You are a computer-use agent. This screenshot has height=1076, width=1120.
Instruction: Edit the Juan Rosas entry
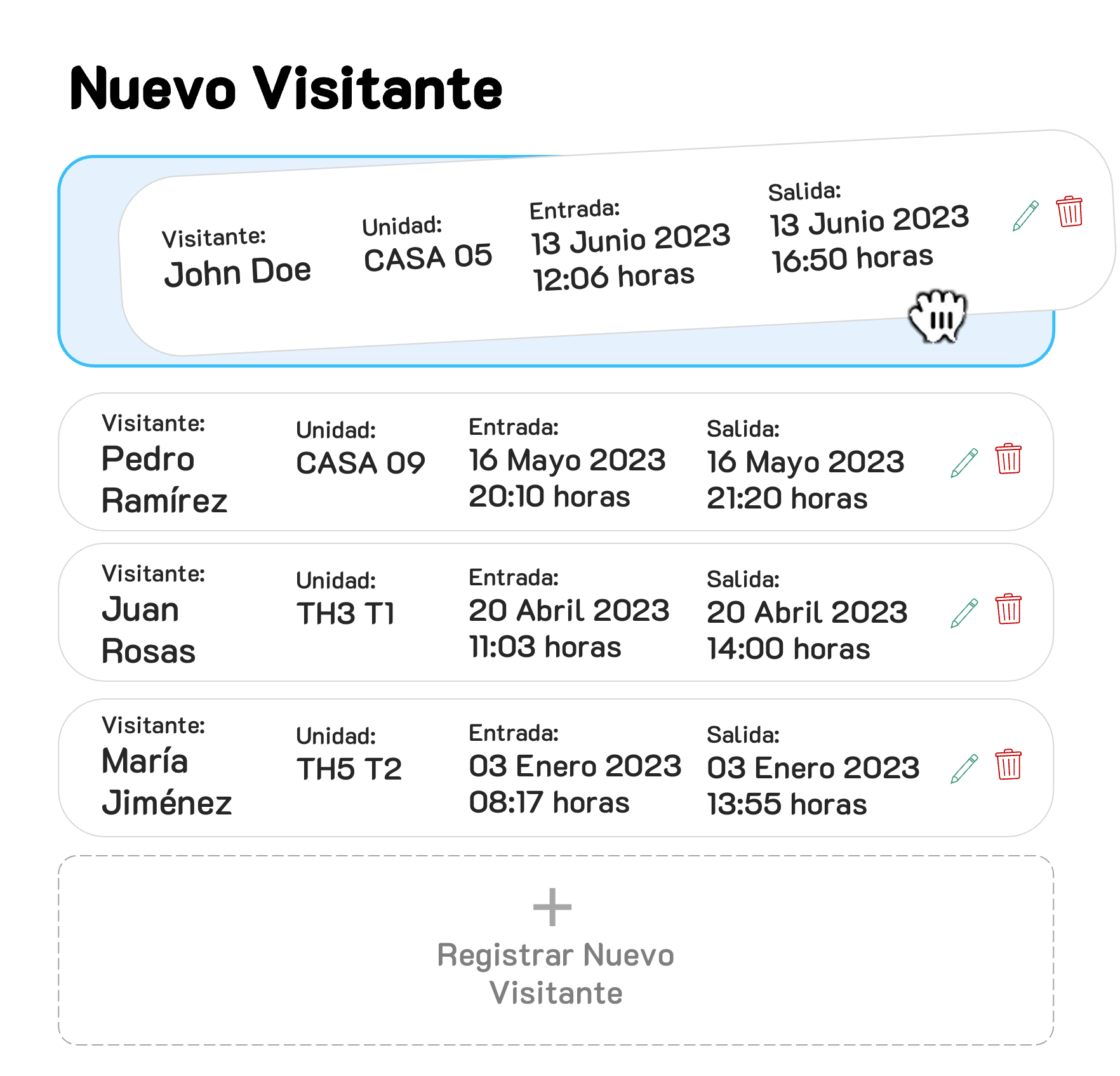964,613
